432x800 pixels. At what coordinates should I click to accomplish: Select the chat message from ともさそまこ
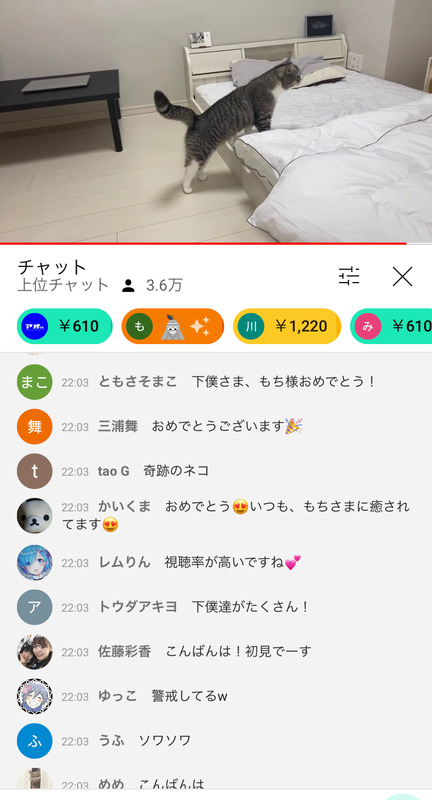point(216,382)
